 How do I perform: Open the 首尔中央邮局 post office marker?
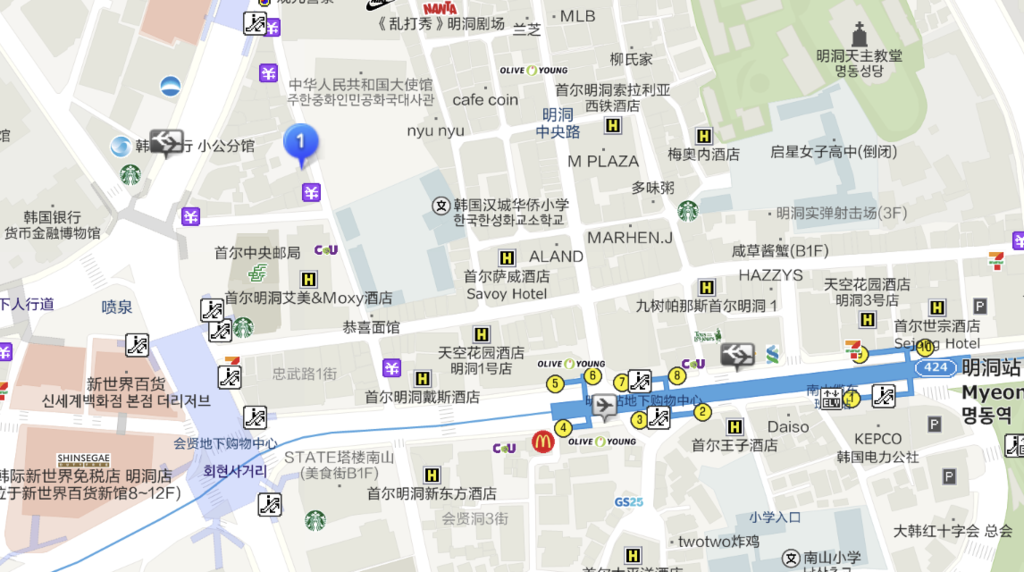[258, 272]
